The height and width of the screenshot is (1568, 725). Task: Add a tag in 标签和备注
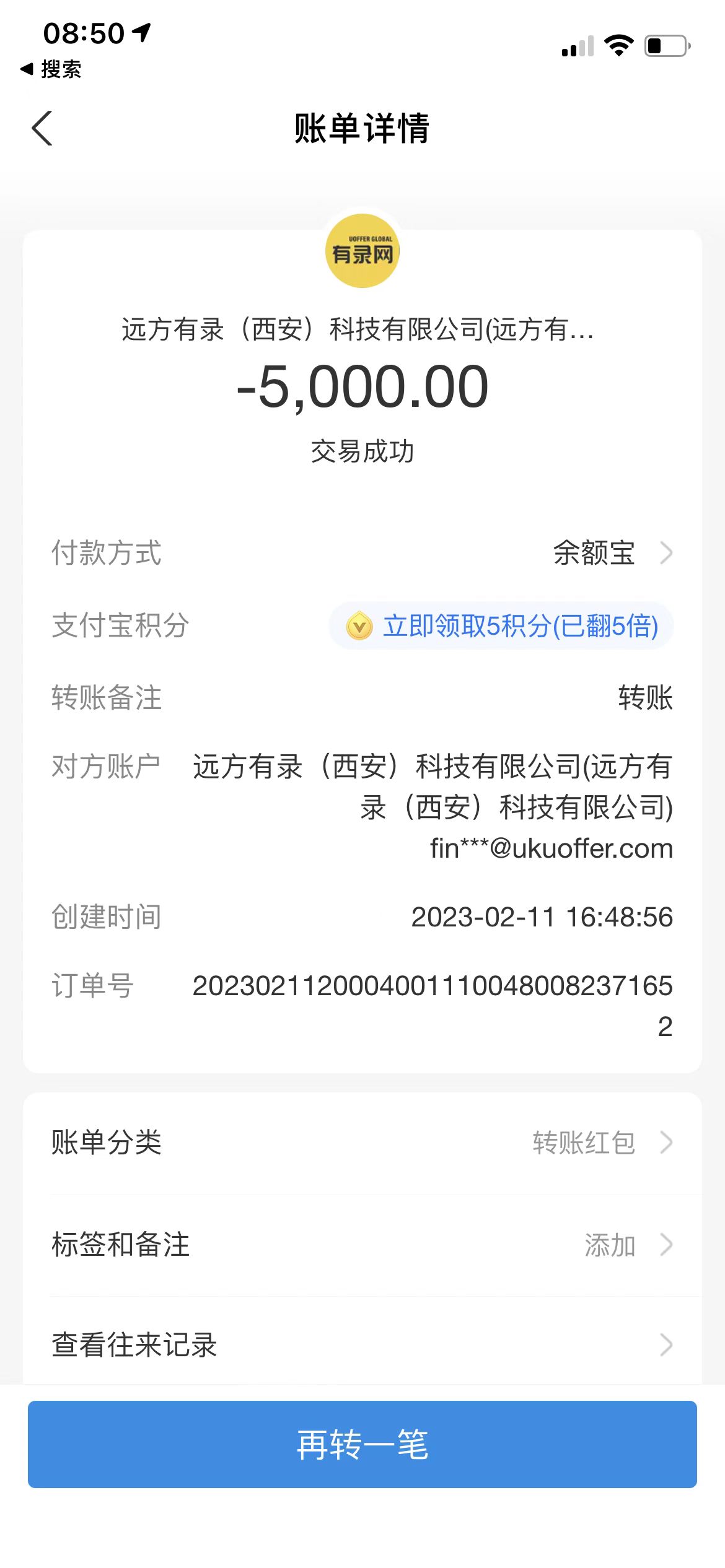click(362, 1245)
